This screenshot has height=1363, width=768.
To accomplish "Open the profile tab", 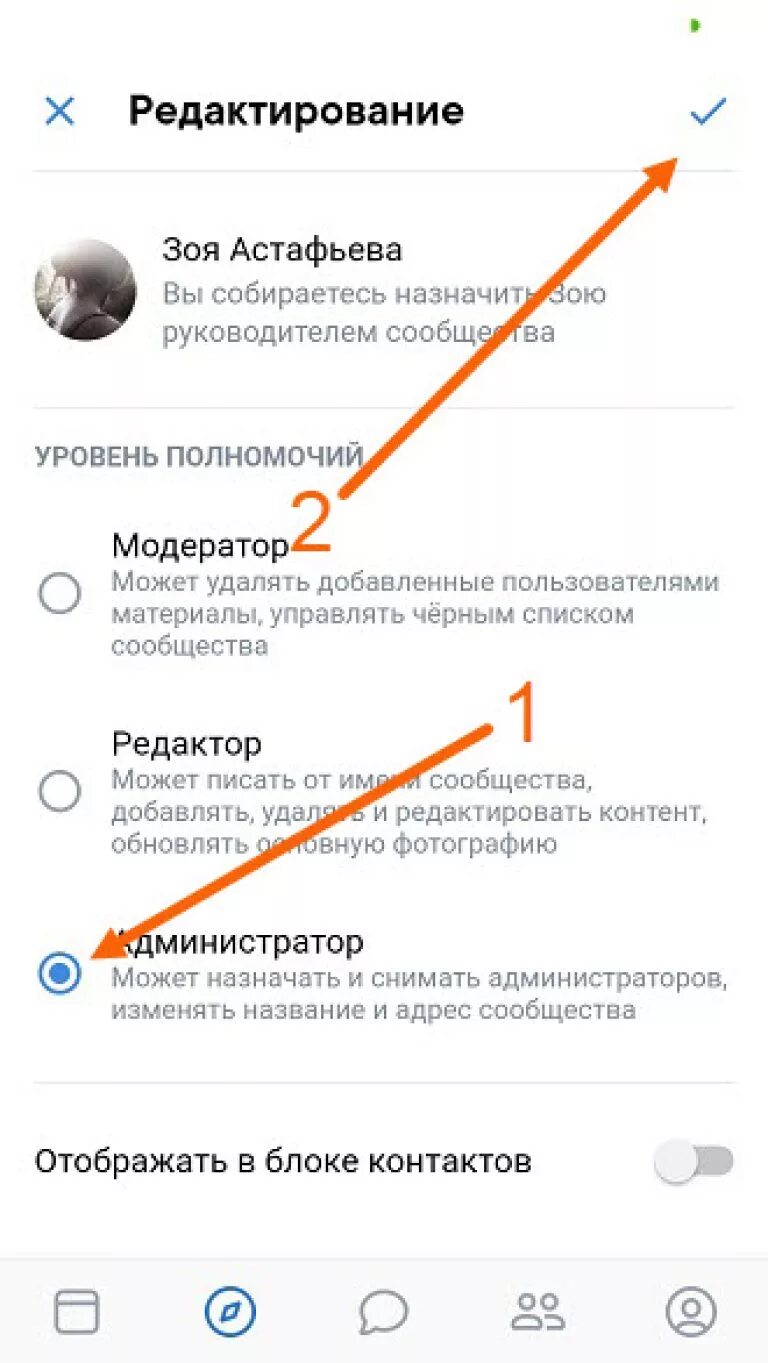I will [x=691, y=1311].
